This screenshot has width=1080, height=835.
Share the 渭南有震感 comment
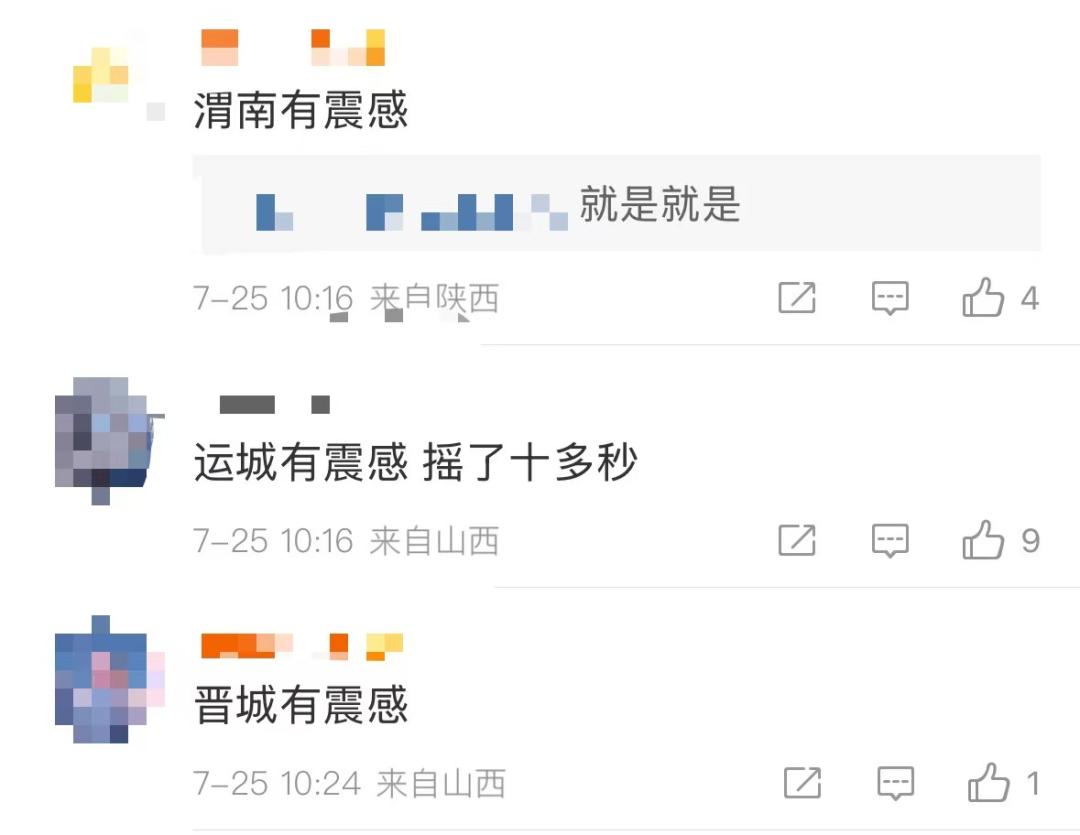point(797,298)
